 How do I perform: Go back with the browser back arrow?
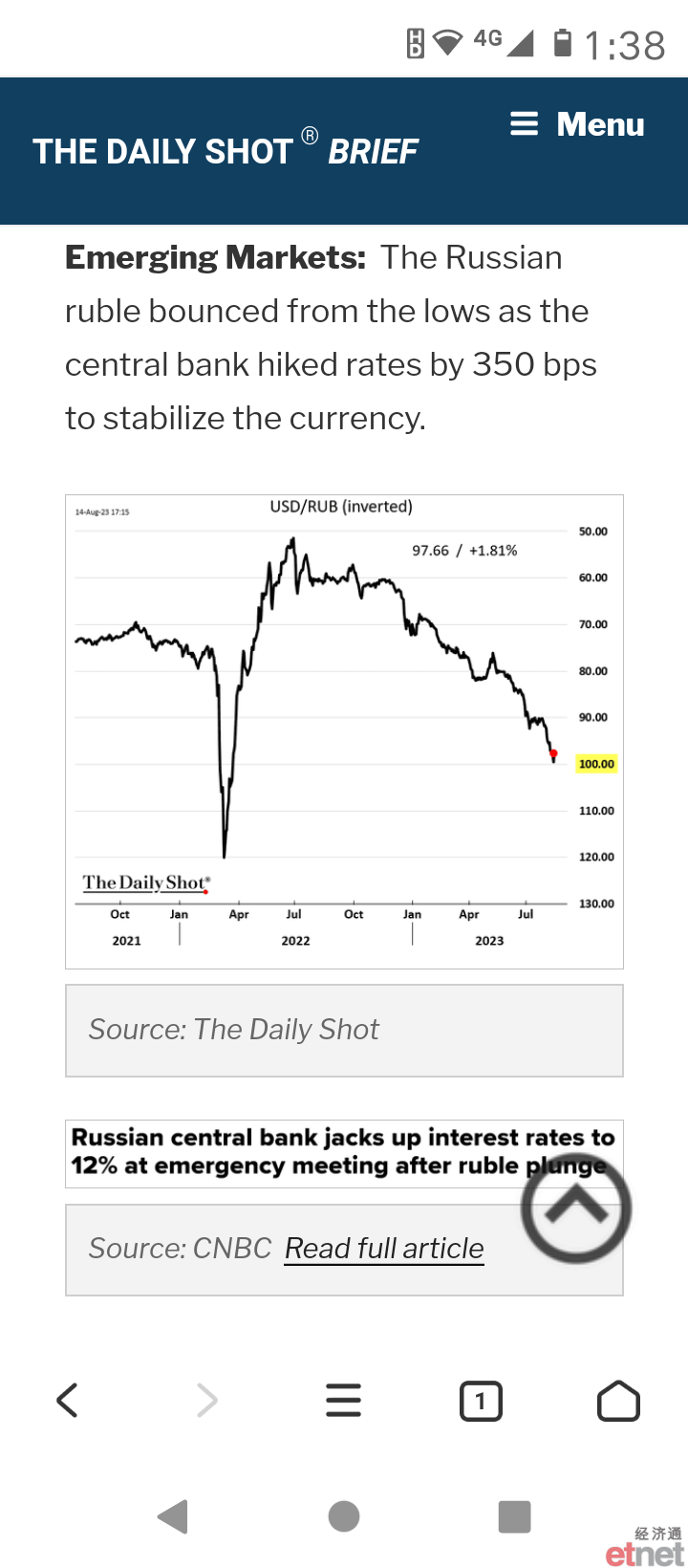67,1401
